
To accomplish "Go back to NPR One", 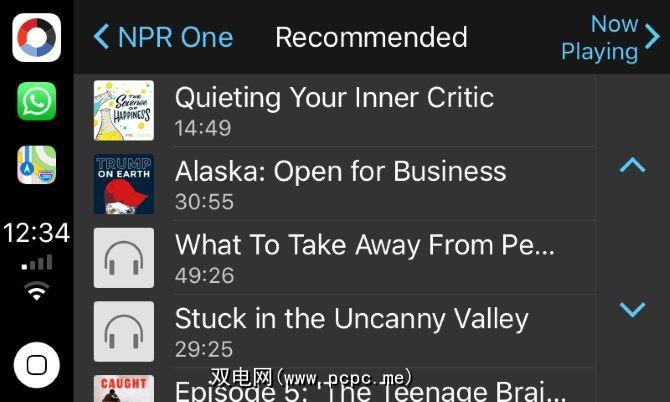I will [163, 38].
